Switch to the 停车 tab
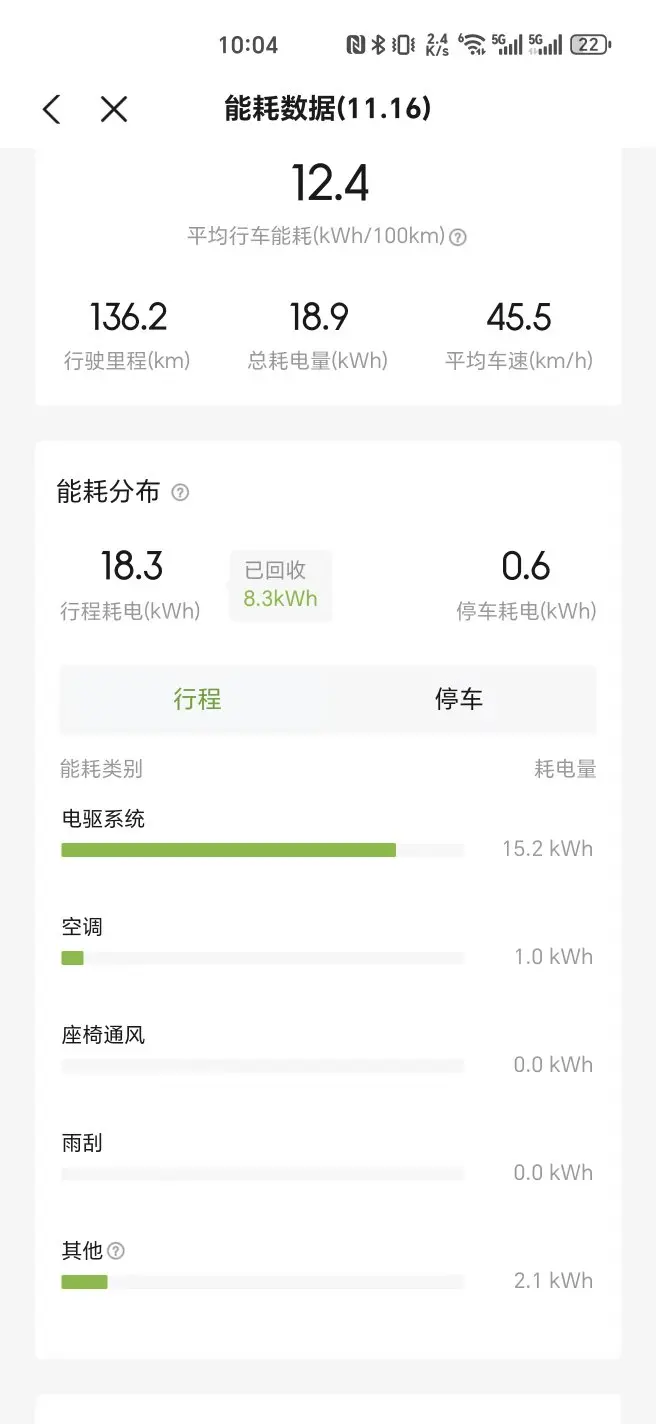Image resolution: width=656 pixels, height=1424 pixels. 459,699
